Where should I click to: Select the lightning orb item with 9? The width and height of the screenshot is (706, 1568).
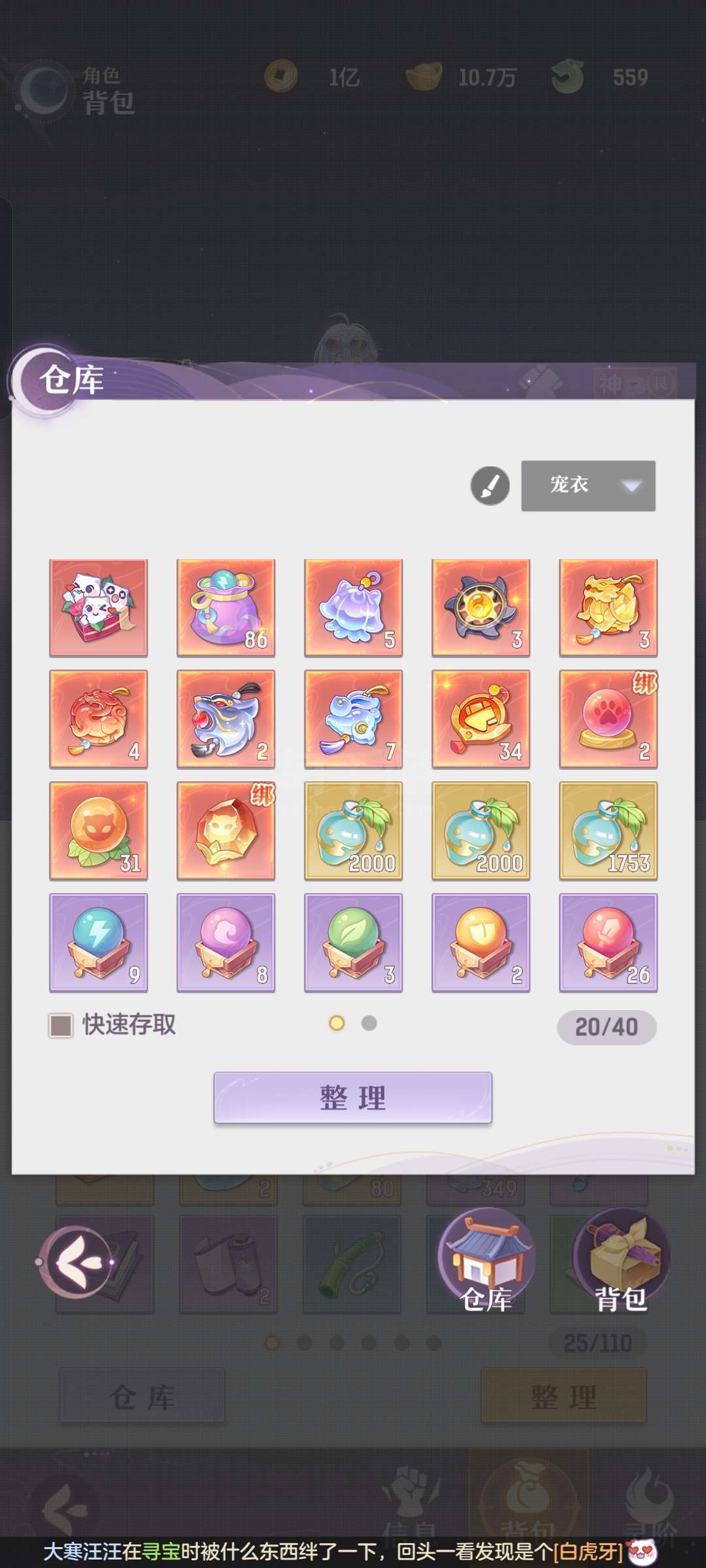99,942
